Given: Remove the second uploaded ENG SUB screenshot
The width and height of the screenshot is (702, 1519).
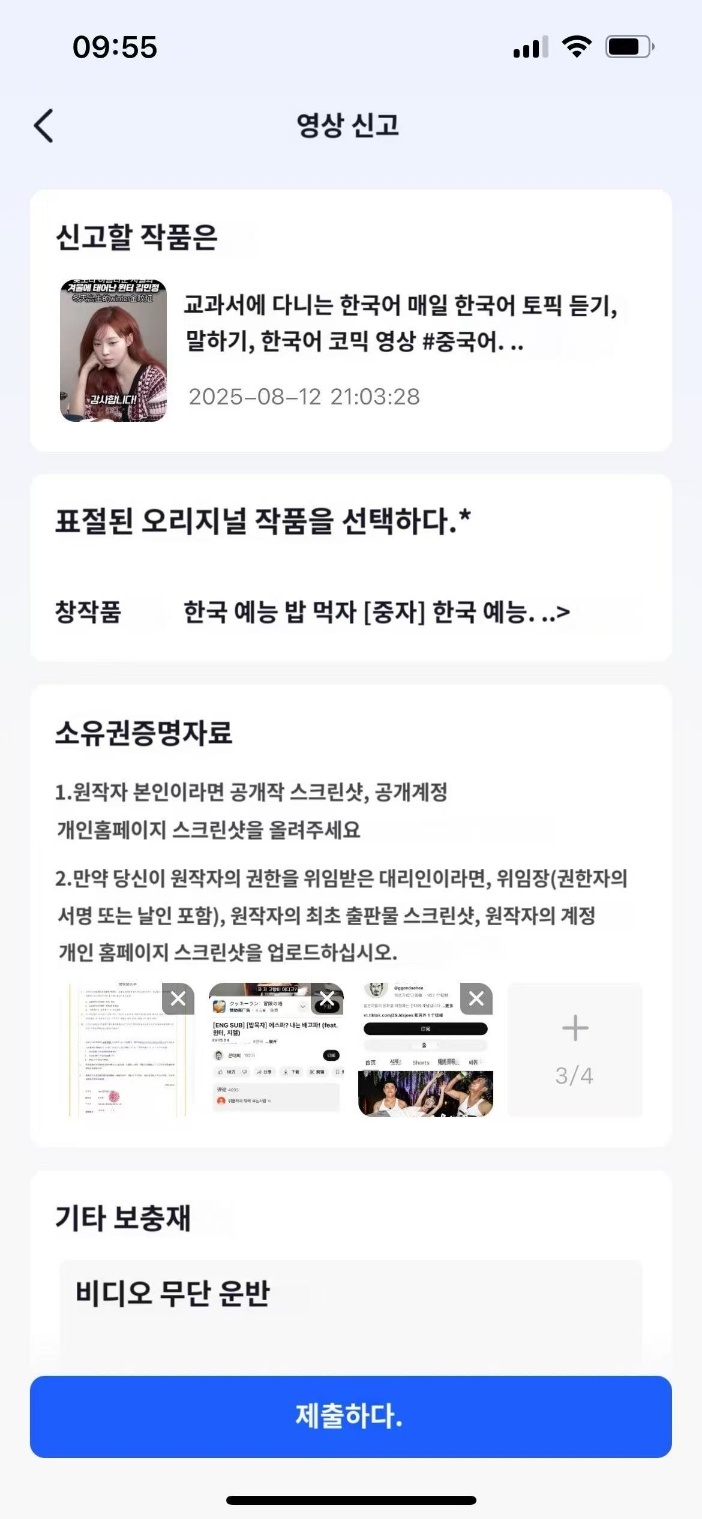Looking at the screenshot, I should (x=327, y=998).
